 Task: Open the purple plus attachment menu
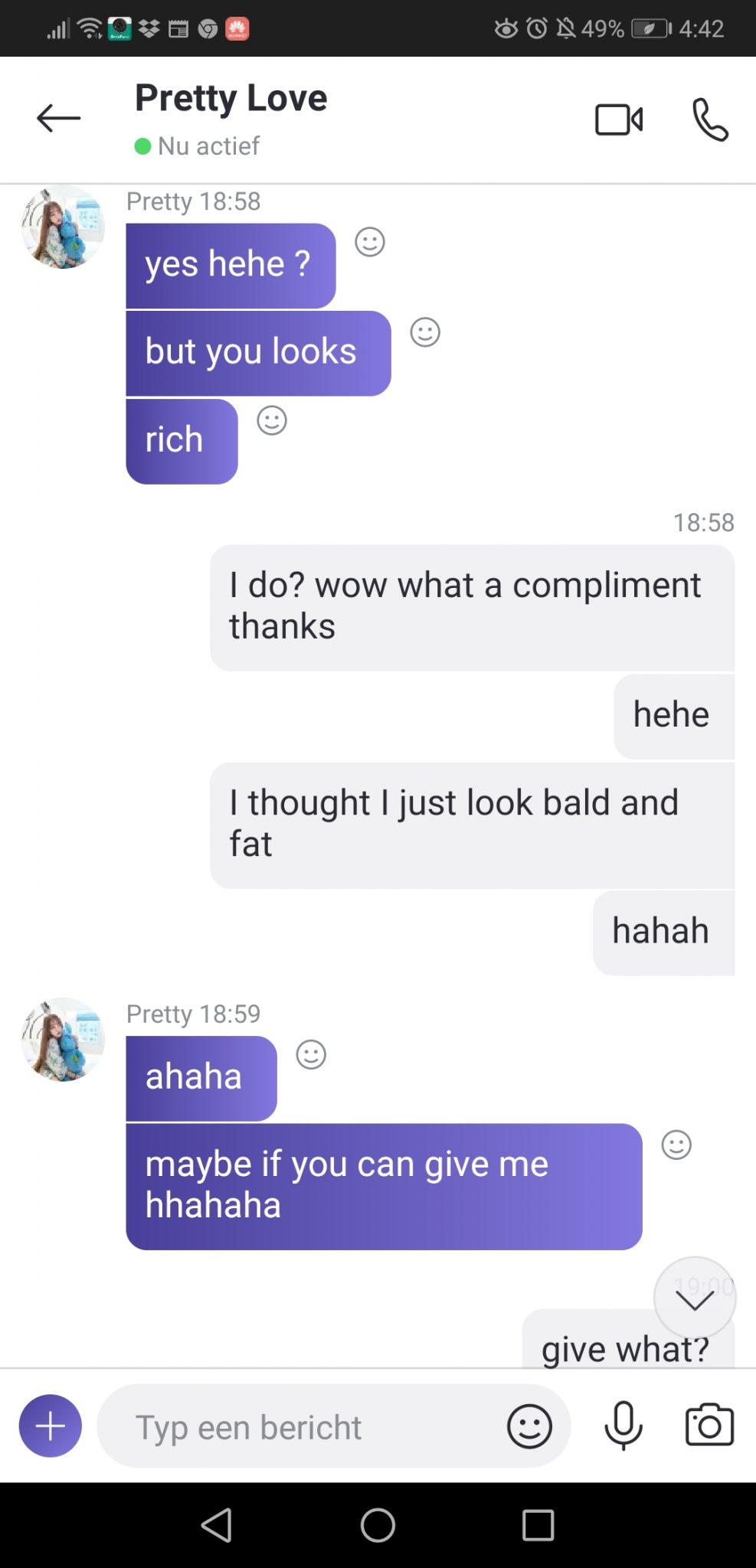51,1426
